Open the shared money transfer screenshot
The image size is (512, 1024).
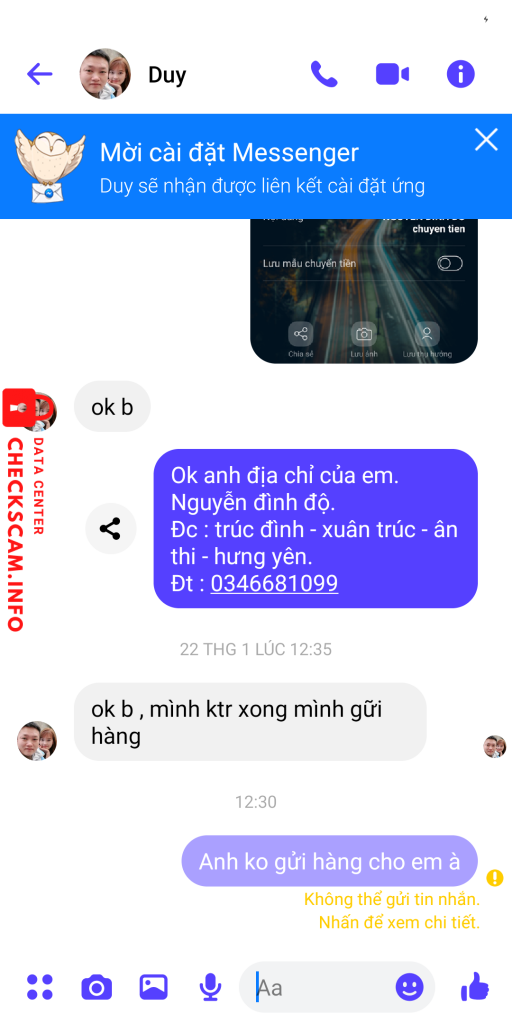coord(364,291)
